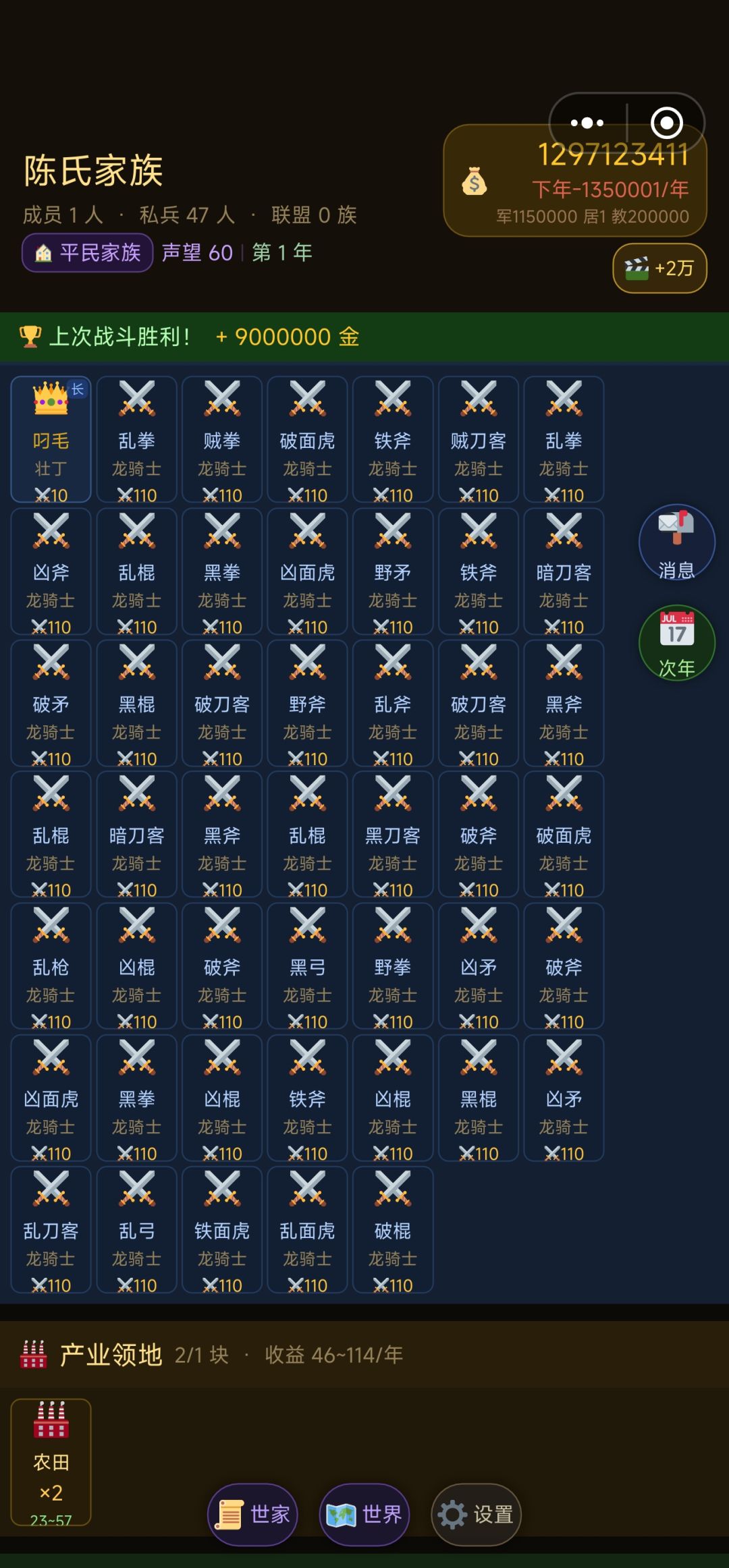Go to the 世界 map
This screenshot has width=729, height=1568.
click(x=364, y=1514)
